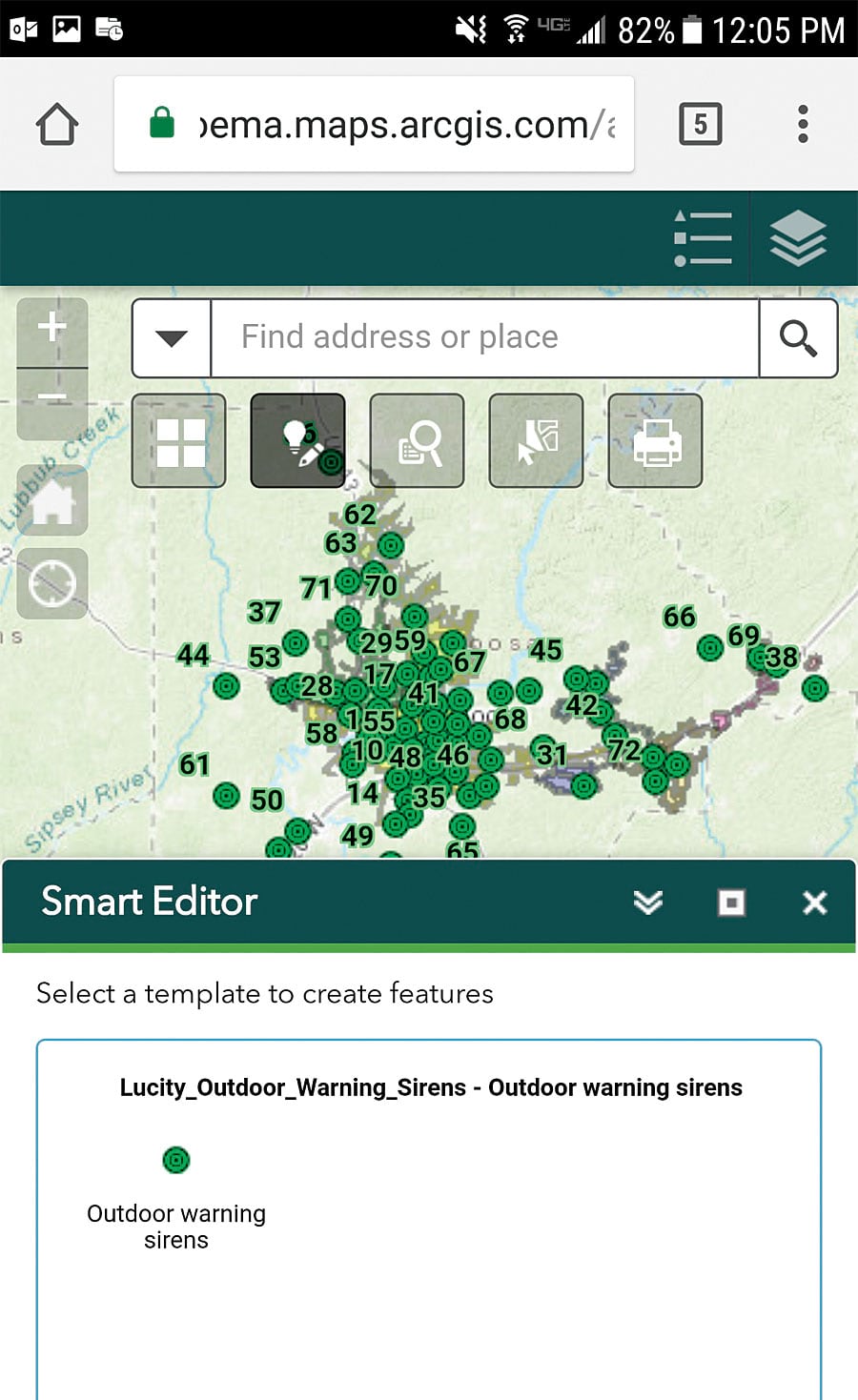Zoom in using the plus control
Viewport: 858px width, 1400px height.
click(52, 327)
